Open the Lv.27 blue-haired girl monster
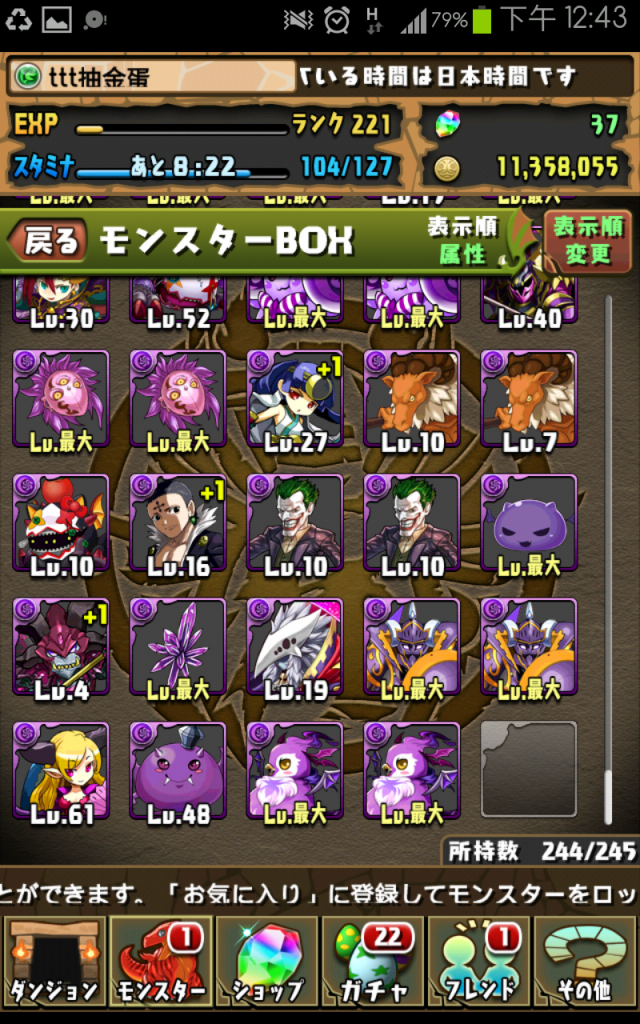Viewport: 640px width, 1024px height. pyautogui.click(x=295, y=399)
